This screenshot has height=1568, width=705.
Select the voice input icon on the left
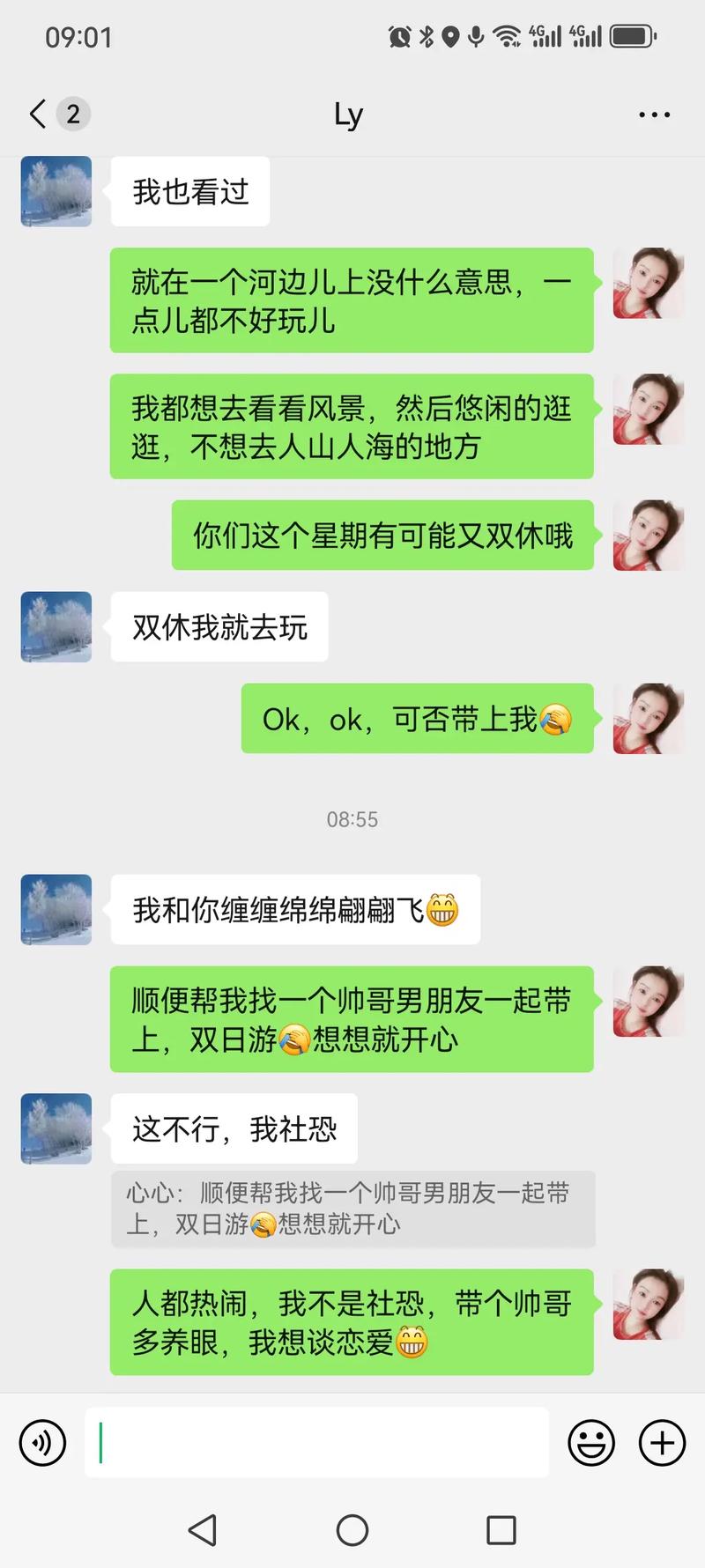click(x=42, y=1442)
